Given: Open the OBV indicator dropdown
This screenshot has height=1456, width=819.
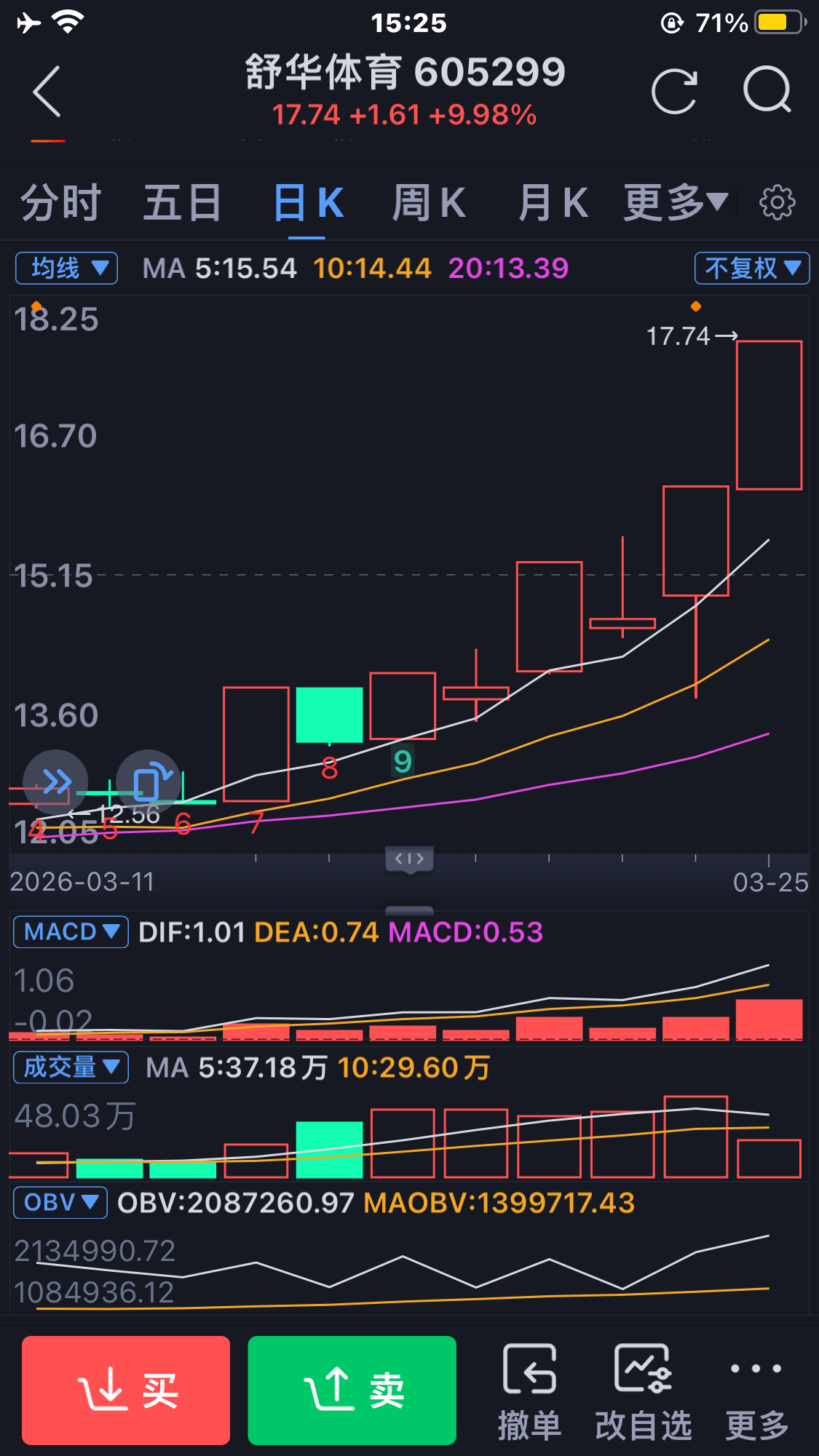Looking at the screenshot, I should 60,1203.
